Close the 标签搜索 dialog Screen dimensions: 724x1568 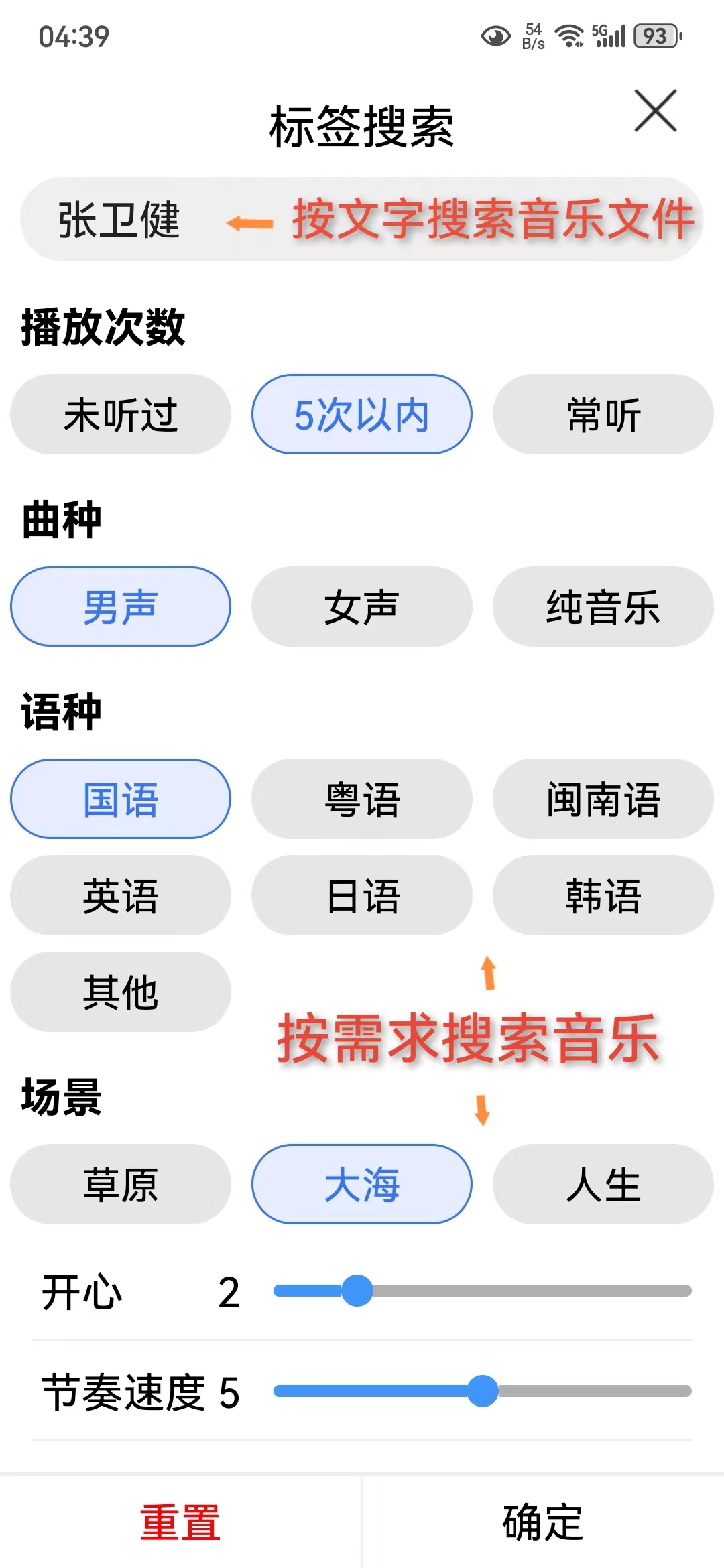(656, 111)
